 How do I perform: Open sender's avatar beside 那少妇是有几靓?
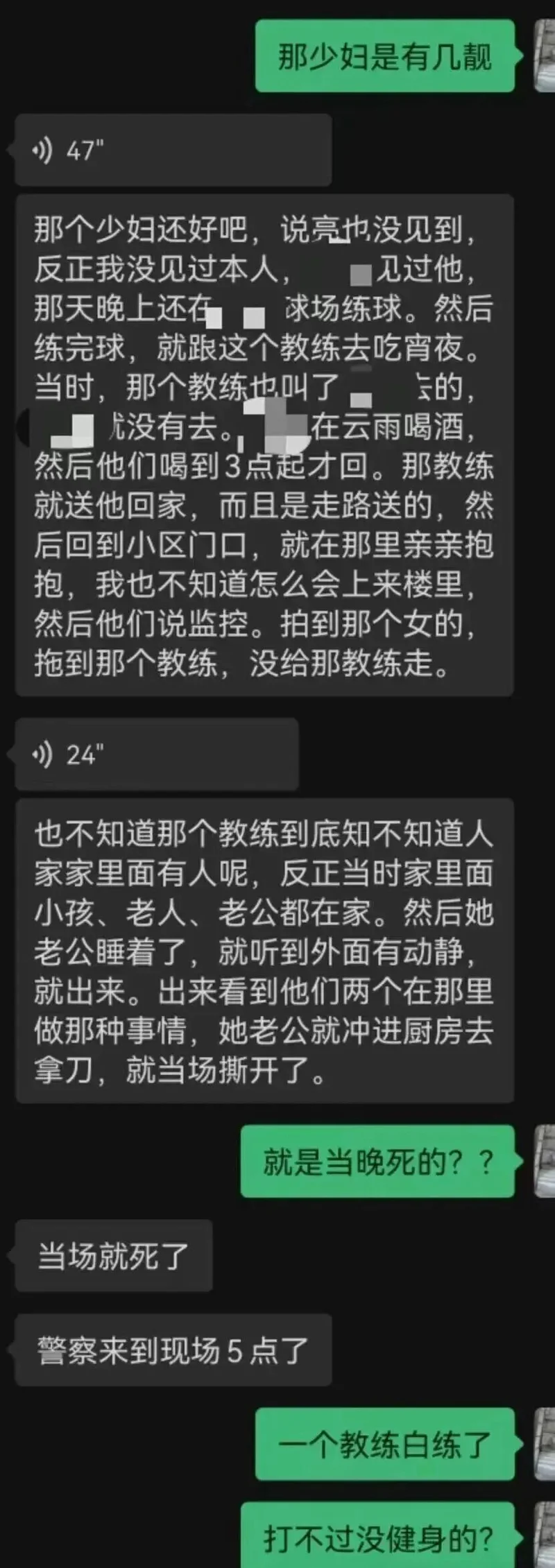click(545, 55)
